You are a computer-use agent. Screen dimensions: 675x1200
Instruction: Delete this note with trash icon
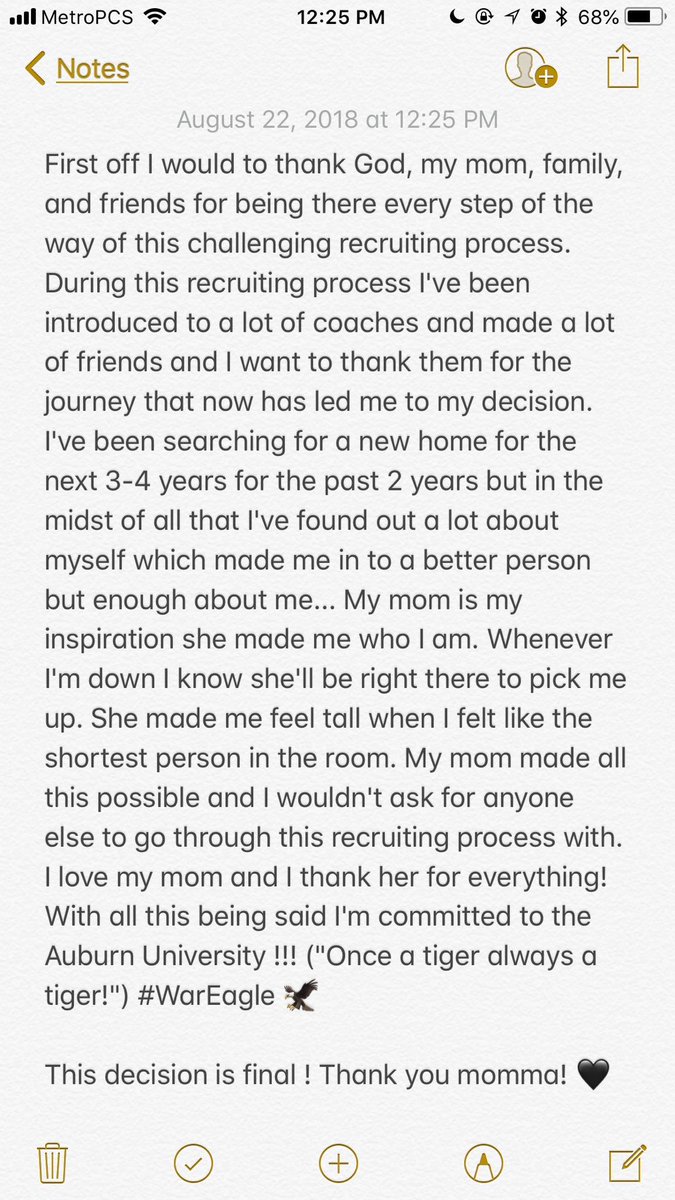pyautogui.click(x=52, y=1163)
